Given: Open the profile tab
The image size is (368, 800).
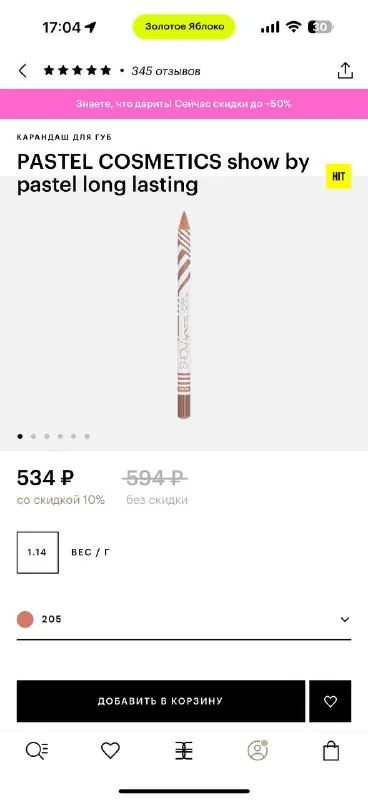Looking at the screenshot, I should [x=258, y=750].
